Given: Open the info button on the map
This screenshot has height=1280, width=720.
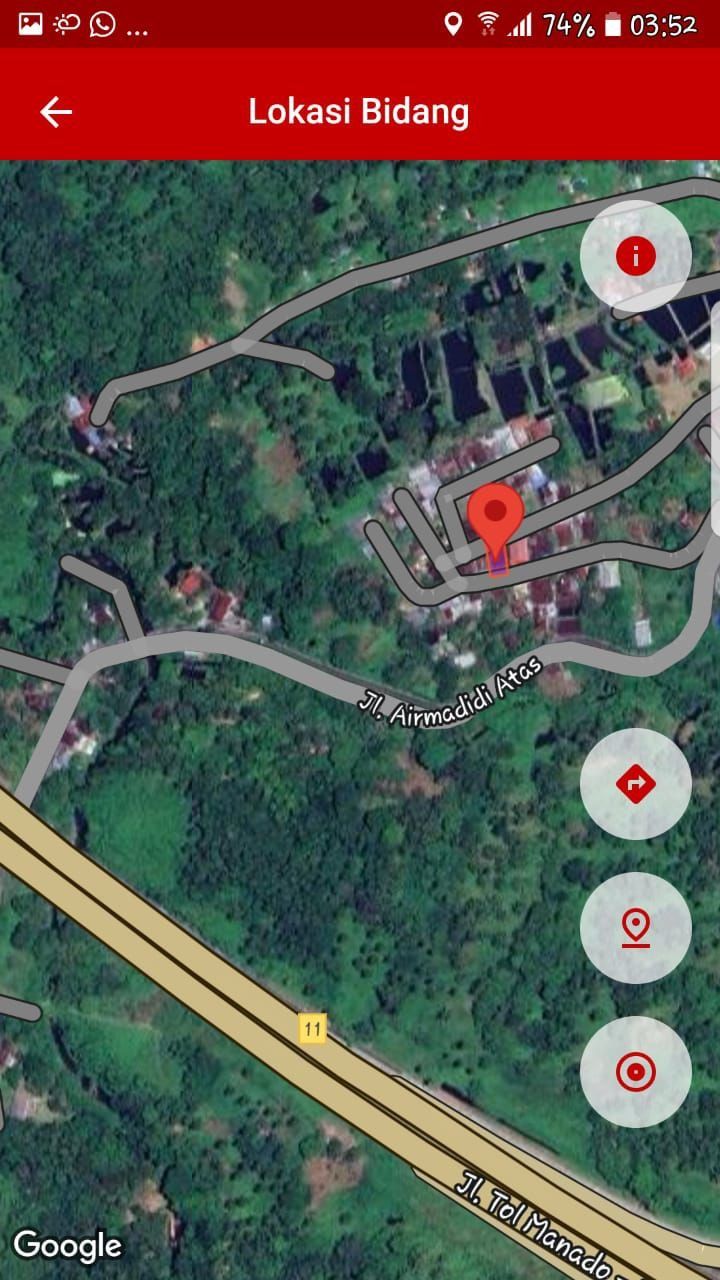Looking at the screenshot, I should pyautogui.click(x=635, y=256).
